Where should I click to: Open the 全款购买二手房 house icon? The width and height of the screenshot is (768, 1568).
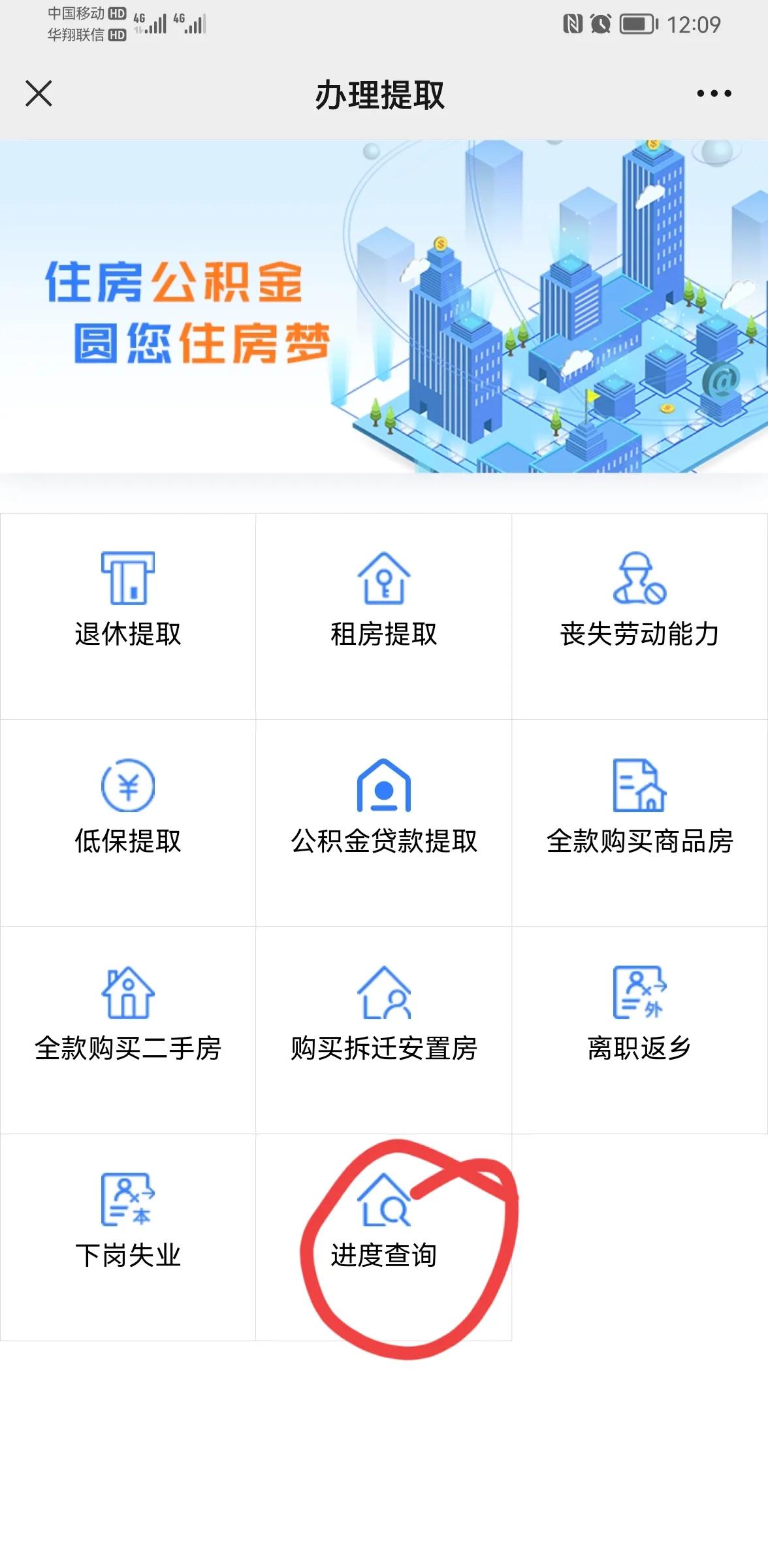[128, 994]
